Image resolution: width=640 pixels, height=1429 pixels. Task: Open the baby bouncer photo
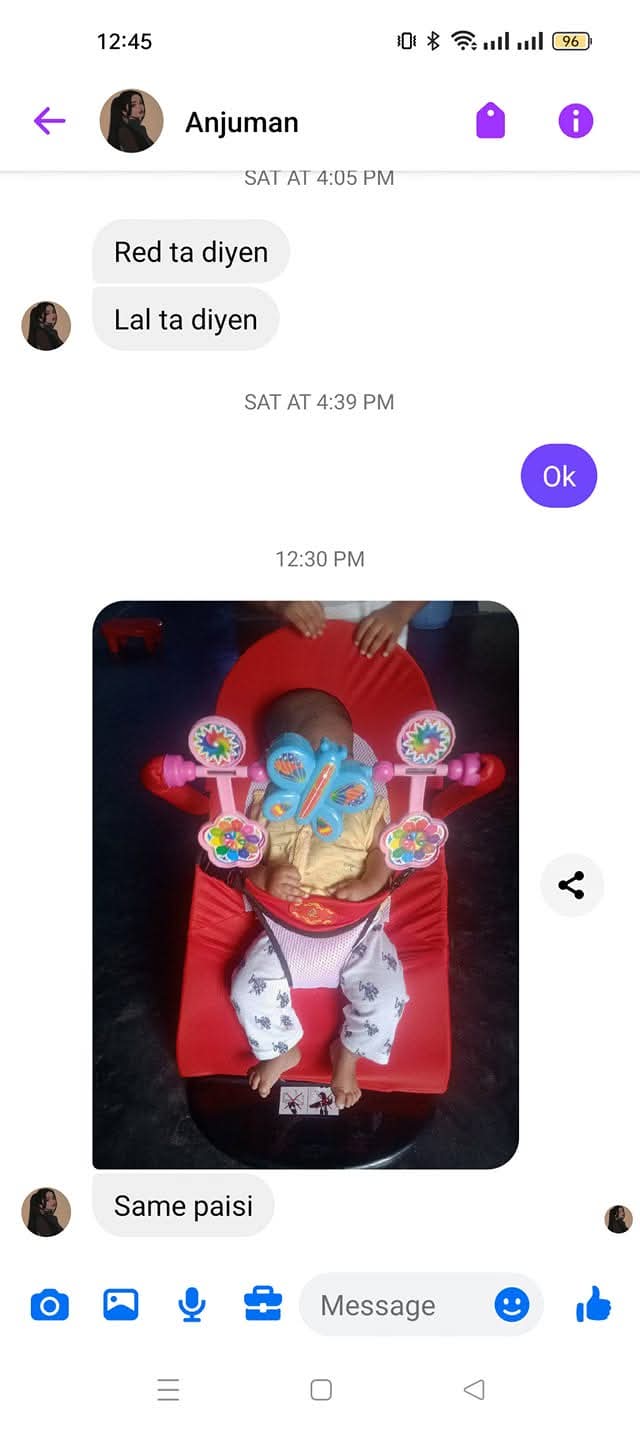point(305,884)
